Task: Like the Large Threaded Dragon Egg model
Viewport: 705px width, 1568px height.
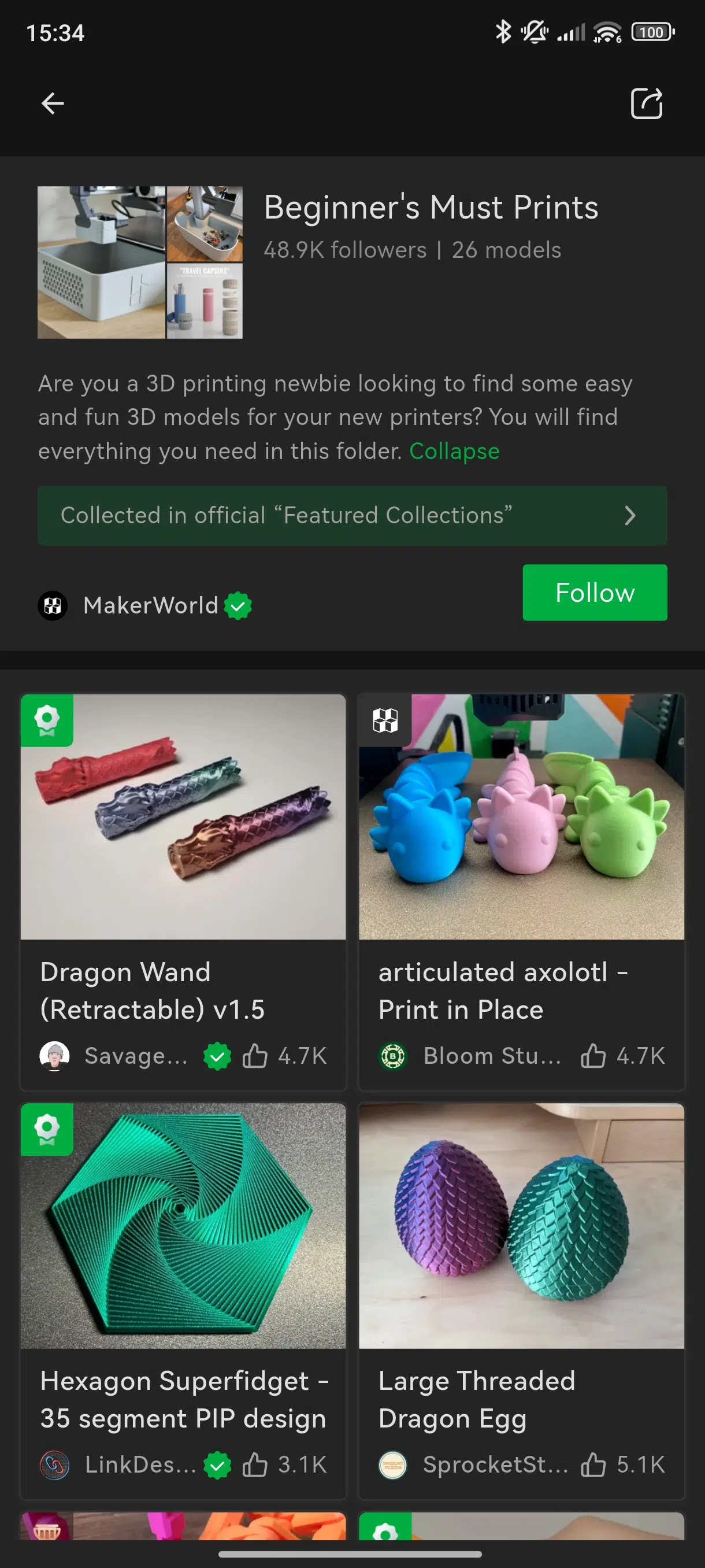Action: [x=593, y=1465]
